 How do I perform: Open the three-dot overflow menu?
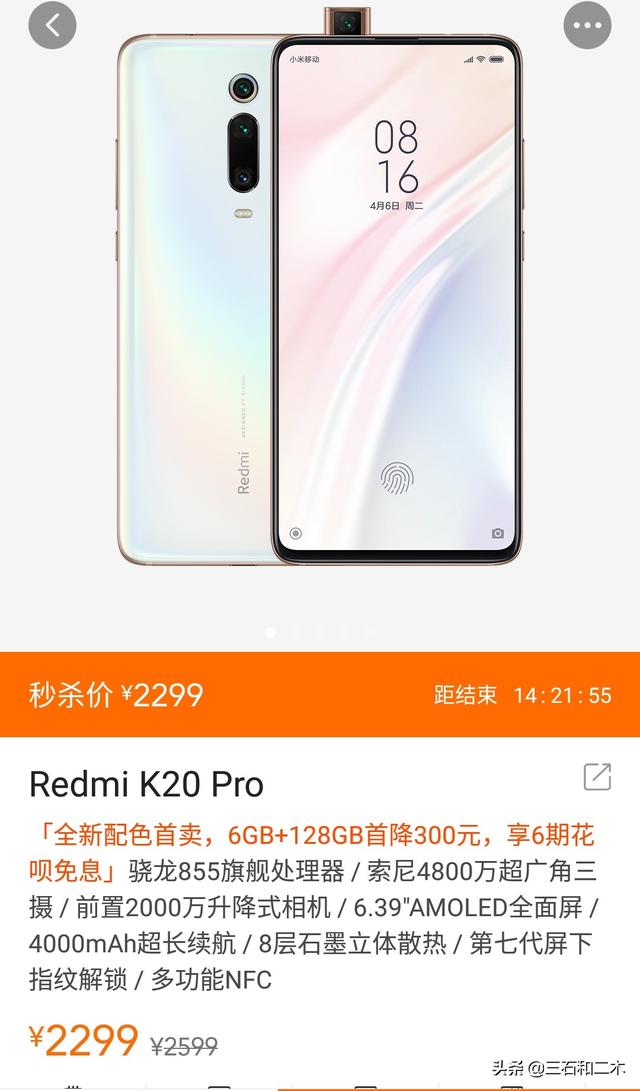coord(587,25)
